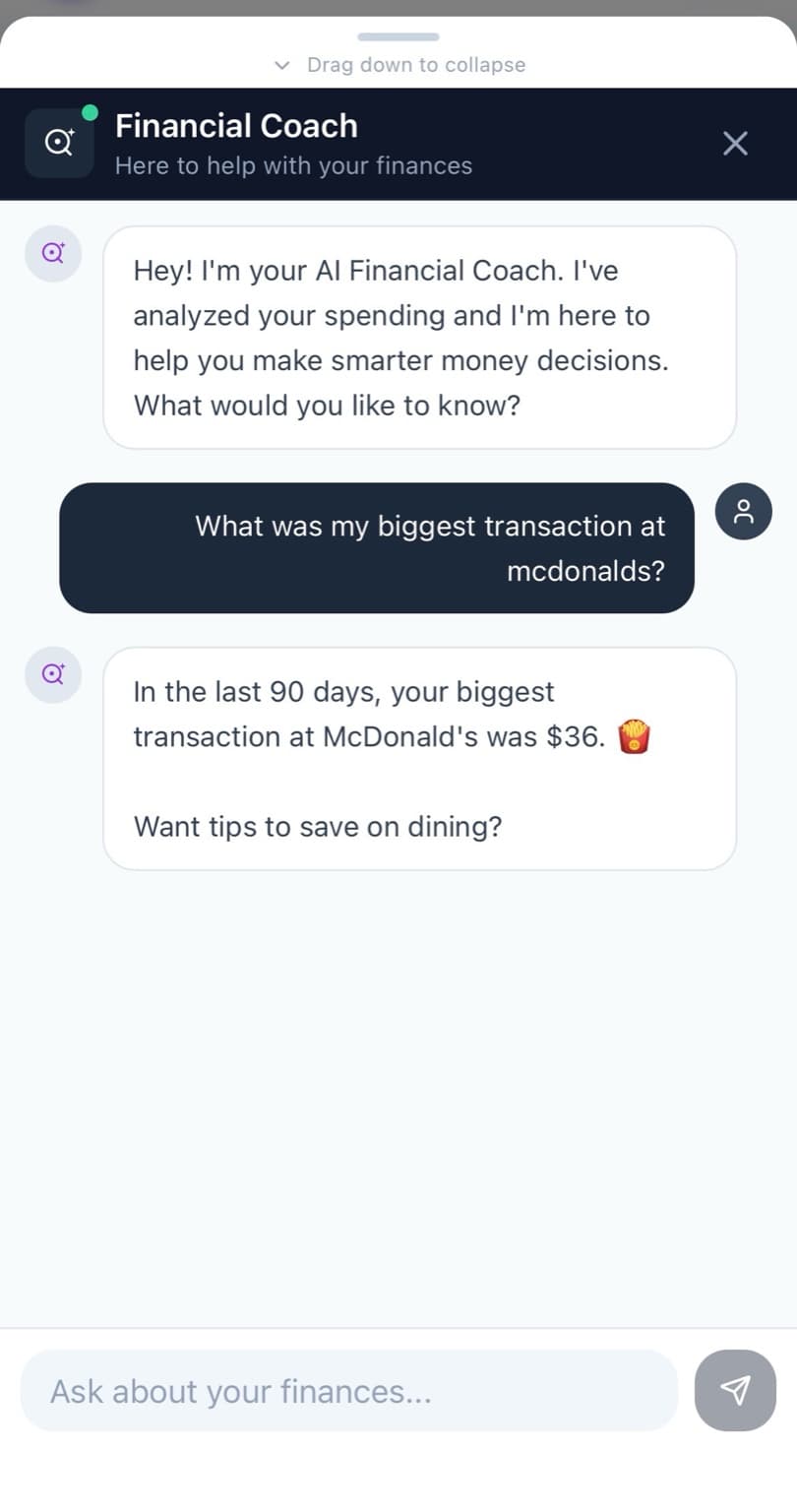Click 'Drag down to collapse' label
The image size is (797, 1512).
pos(417,65)
